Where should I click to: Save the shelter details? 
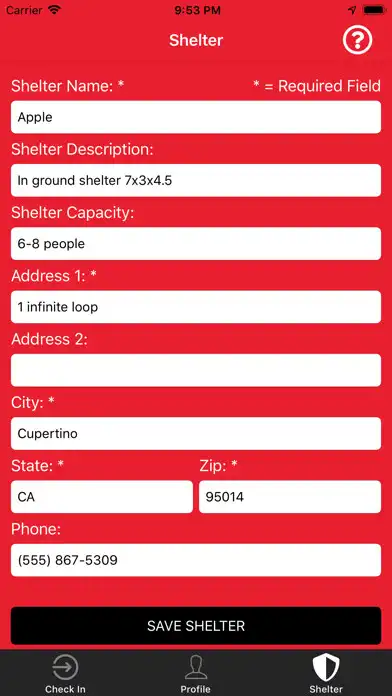pyautogui.click(x=196, y=626)
